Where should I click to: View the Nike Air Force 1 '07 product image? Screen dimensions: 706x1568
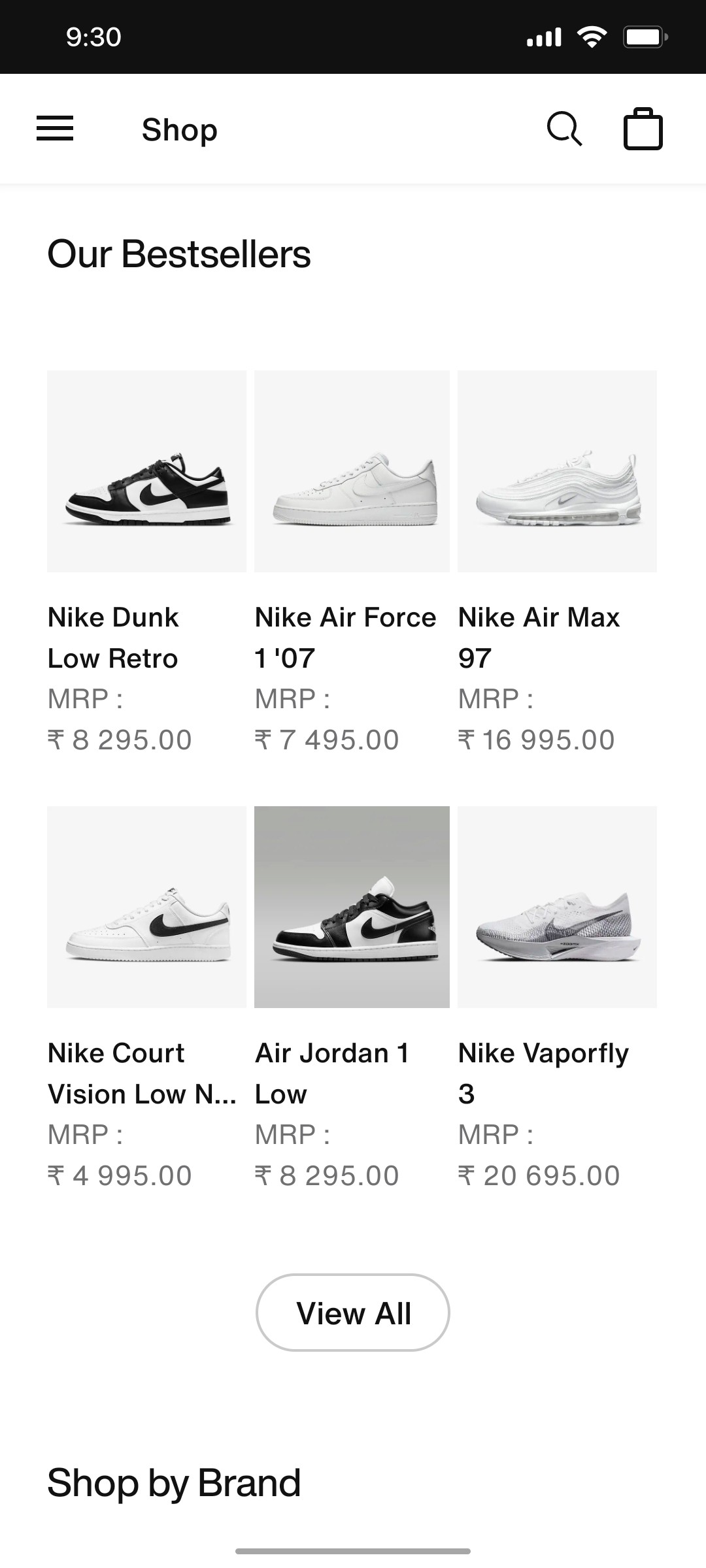[x=352, y=470]
